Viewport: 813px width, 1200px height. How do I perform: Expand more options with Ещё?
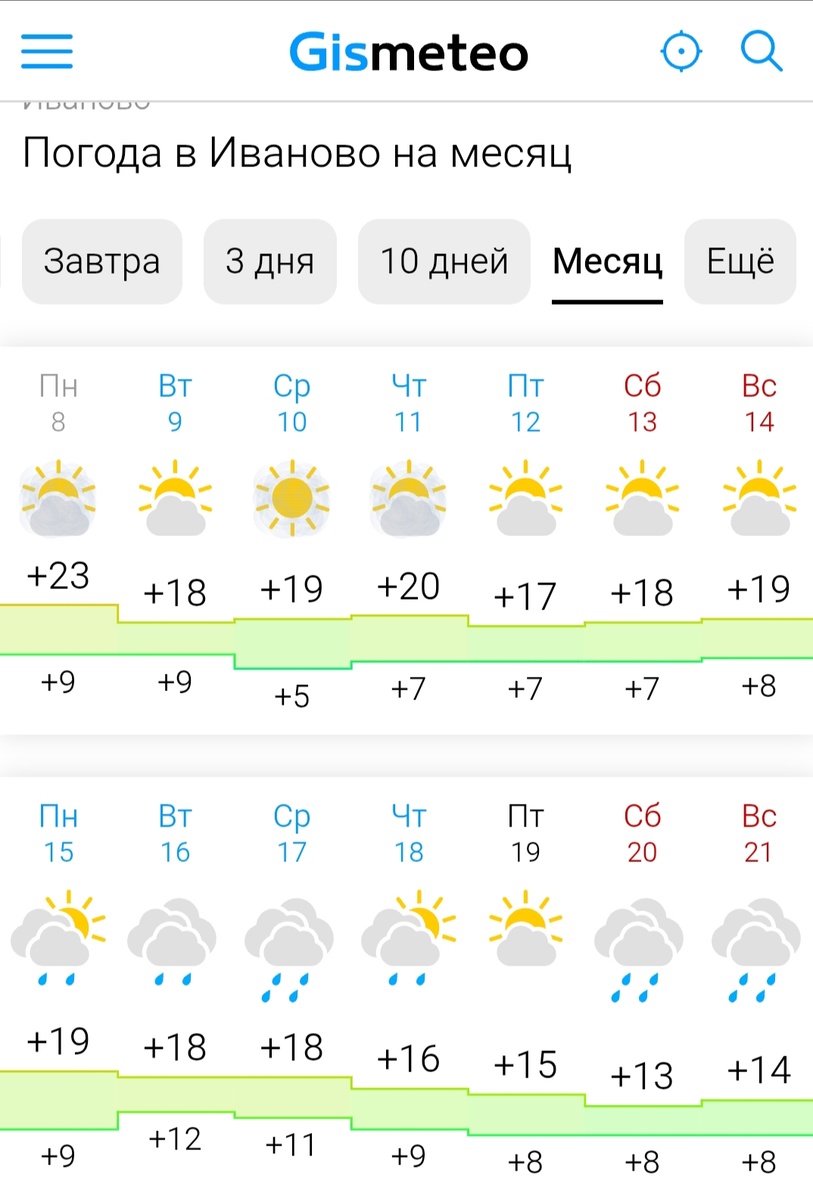pos(740,262)
